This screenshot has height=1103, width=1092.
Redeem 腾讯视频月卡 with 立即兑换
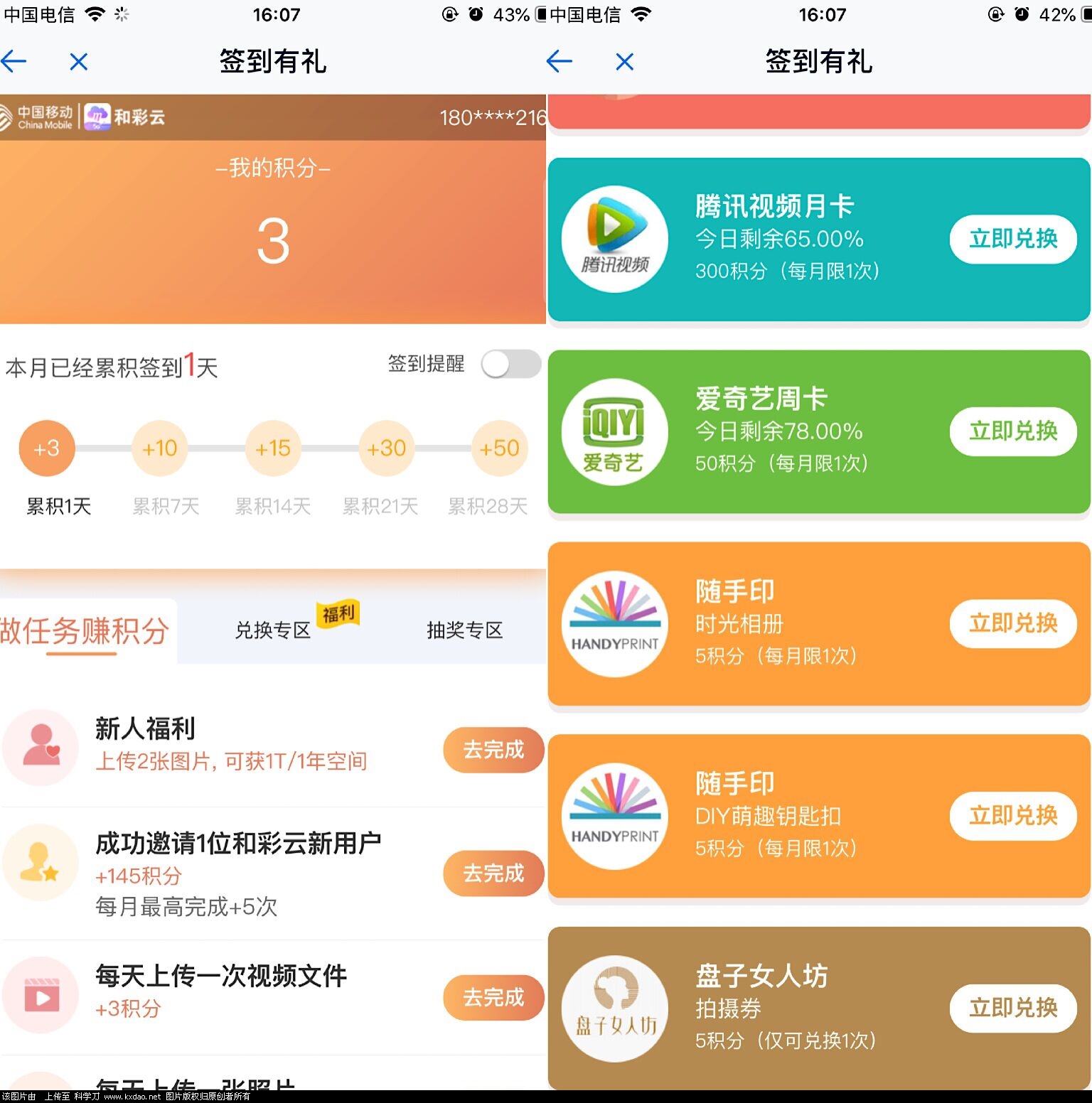1012,239
